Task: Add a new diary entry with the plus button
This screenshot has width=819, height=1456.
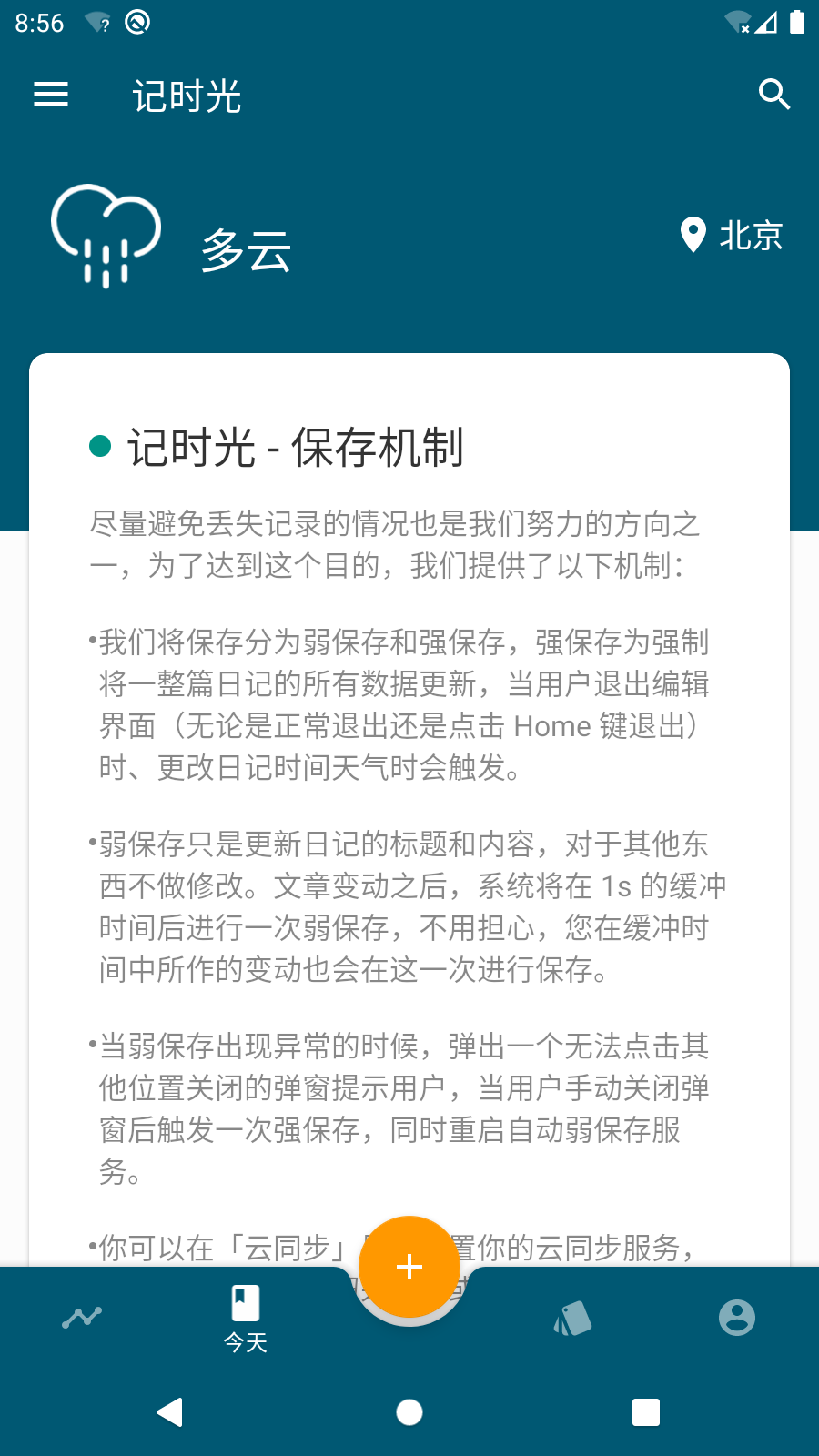Action: pos(409,1266)
